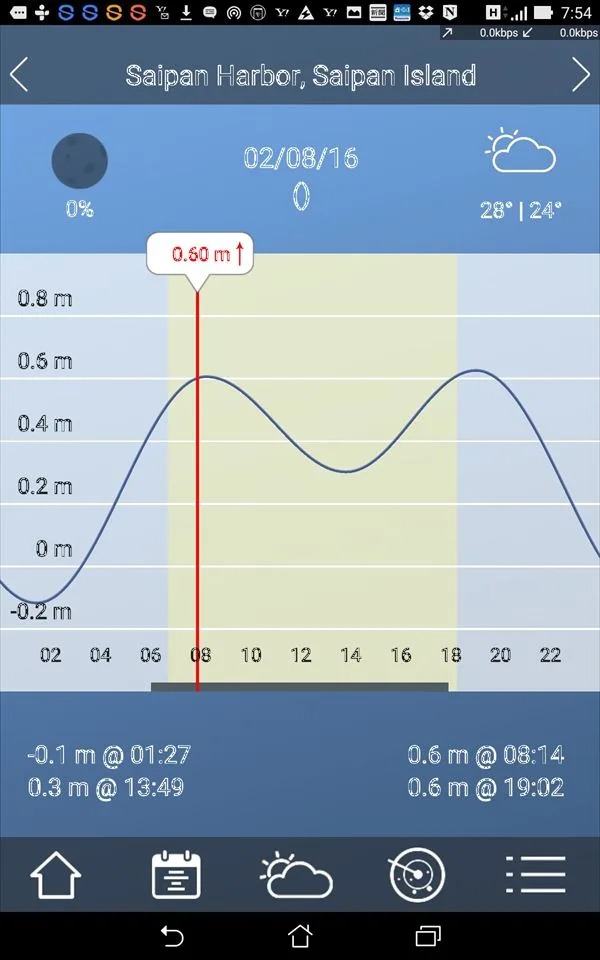Open the radar tab
The height and width of the screenshot is (960, 600).
(417, 875)
